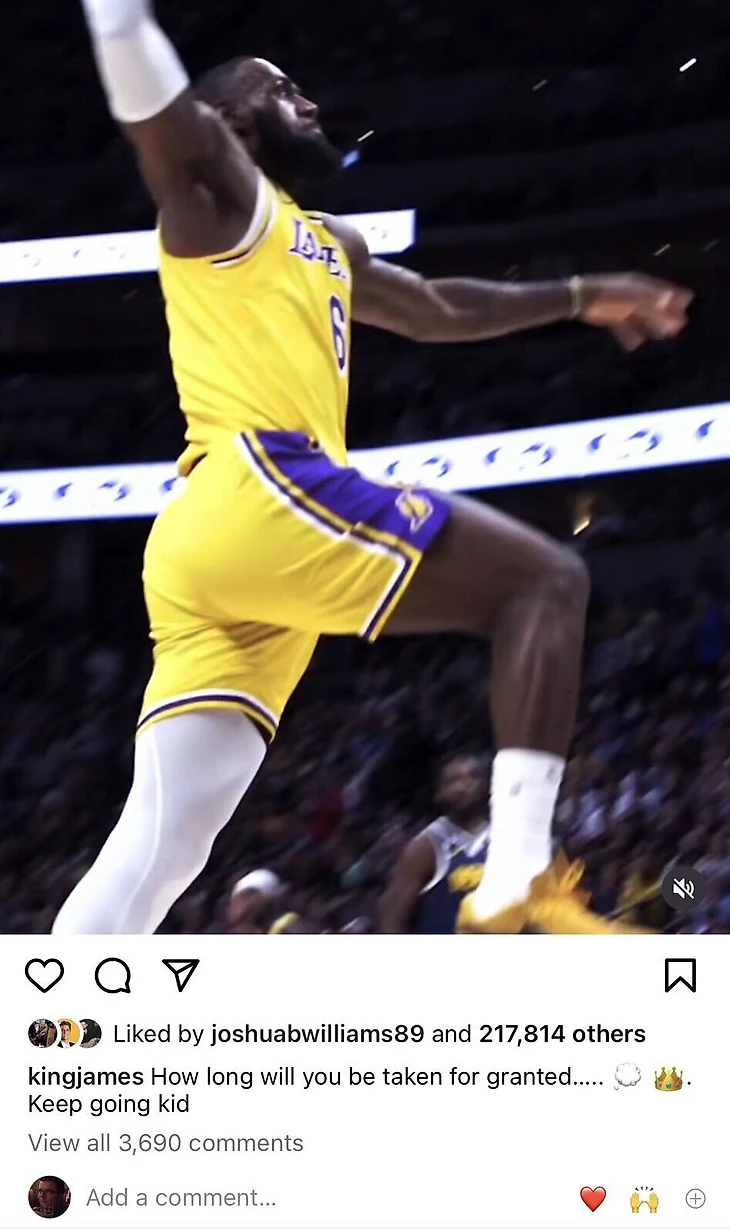The width and height of the screenshot is (730, 1229).
Task: Open the kingjames profile from the caption
Action: (86, 1077)
